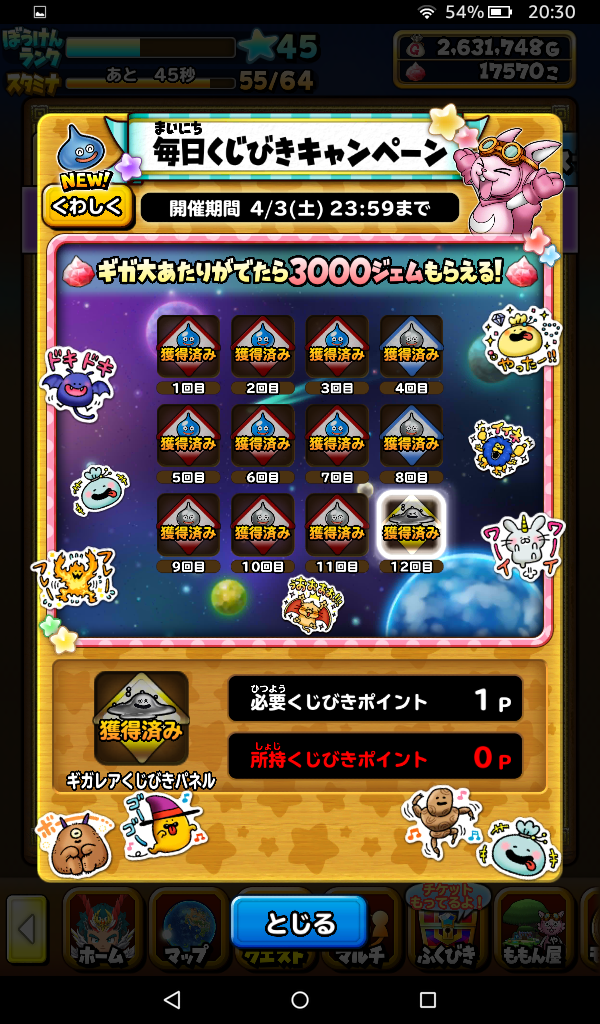The image size is (600, 1024).
Task: Tap the 11回目 lottery panel
Action: tap(337, 524)
